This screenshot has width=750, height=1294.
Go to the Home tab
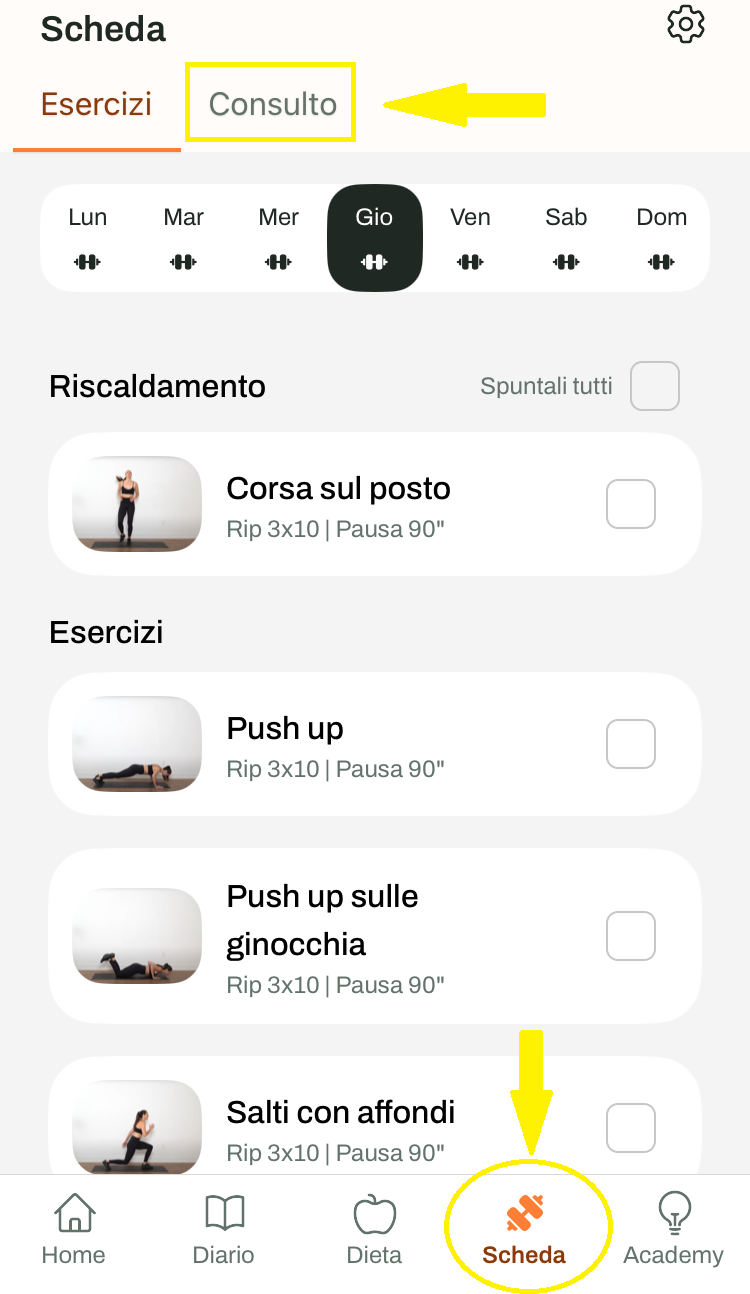point(74,1230)
